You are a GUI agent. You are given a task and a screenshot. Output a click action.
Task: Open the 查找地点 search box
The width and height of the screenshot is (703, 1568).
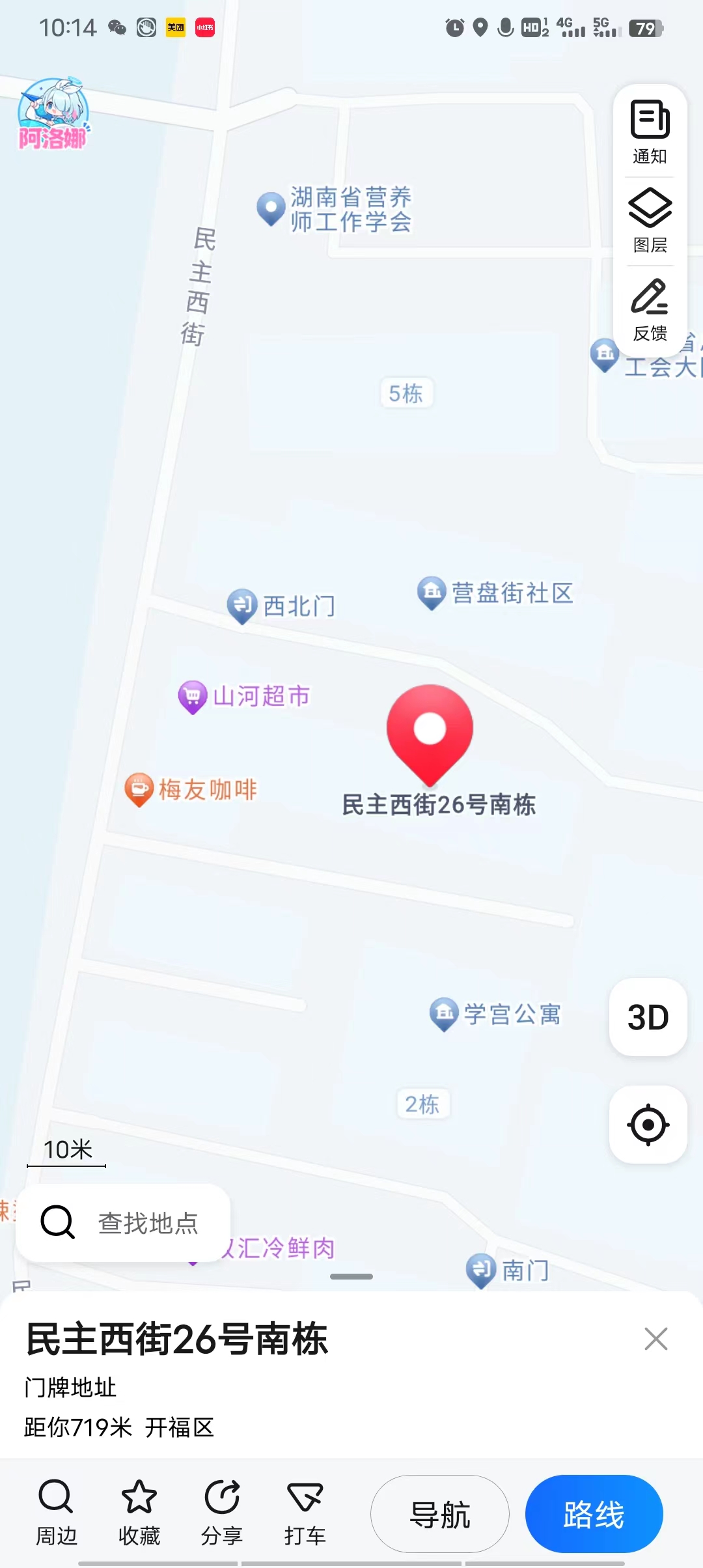124,1223
